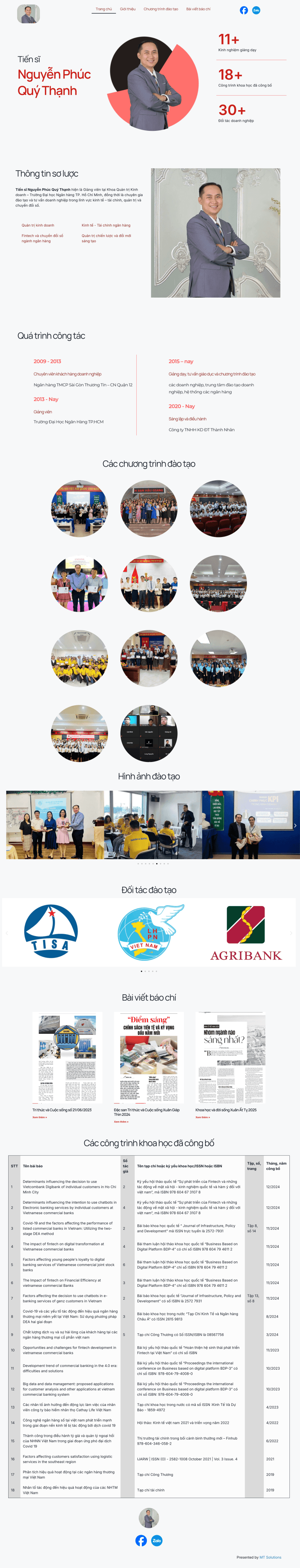
Task: Open the Zalo icon in the footer
Action: click(156, 1541)
